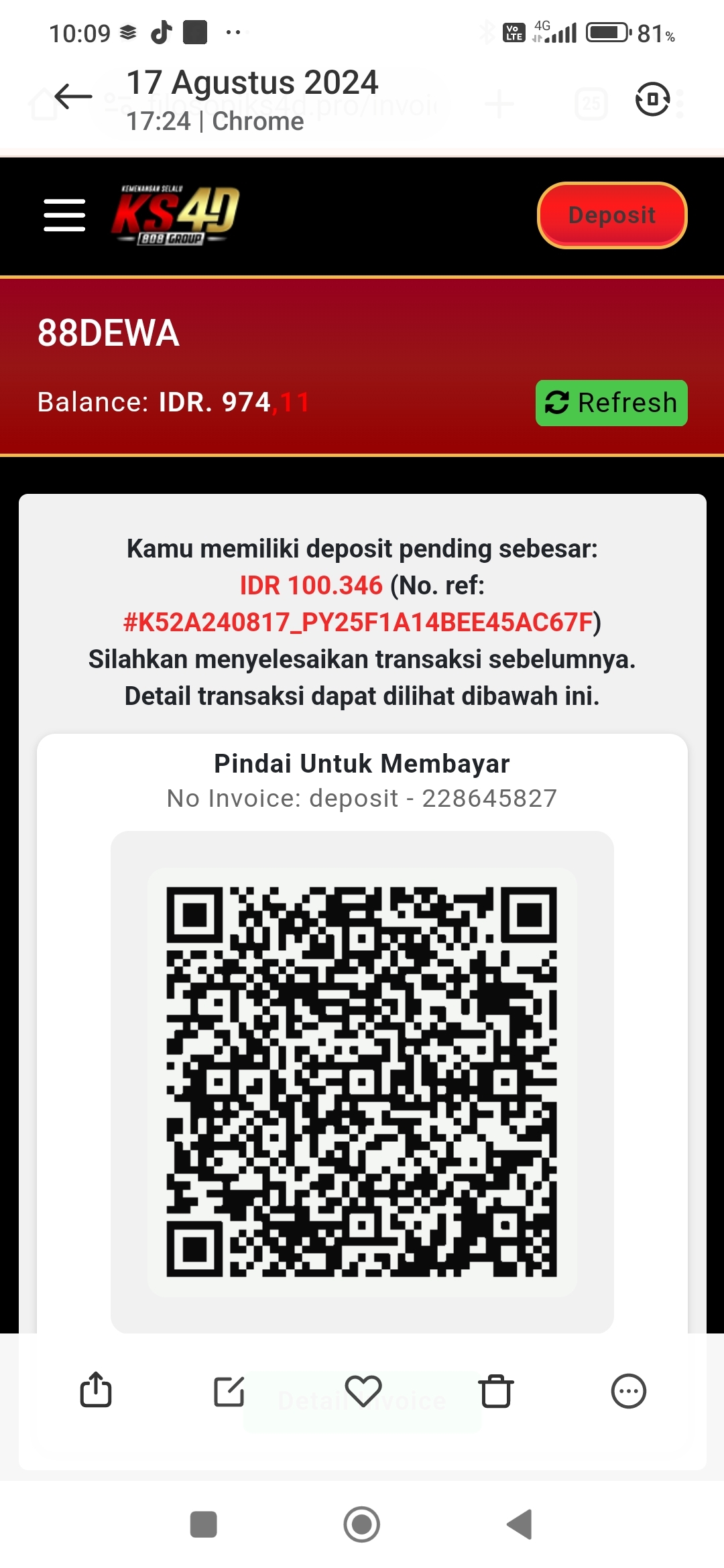Share this screenshot
Viewport: 724px width, 1568px height.
click(96, 1391)
